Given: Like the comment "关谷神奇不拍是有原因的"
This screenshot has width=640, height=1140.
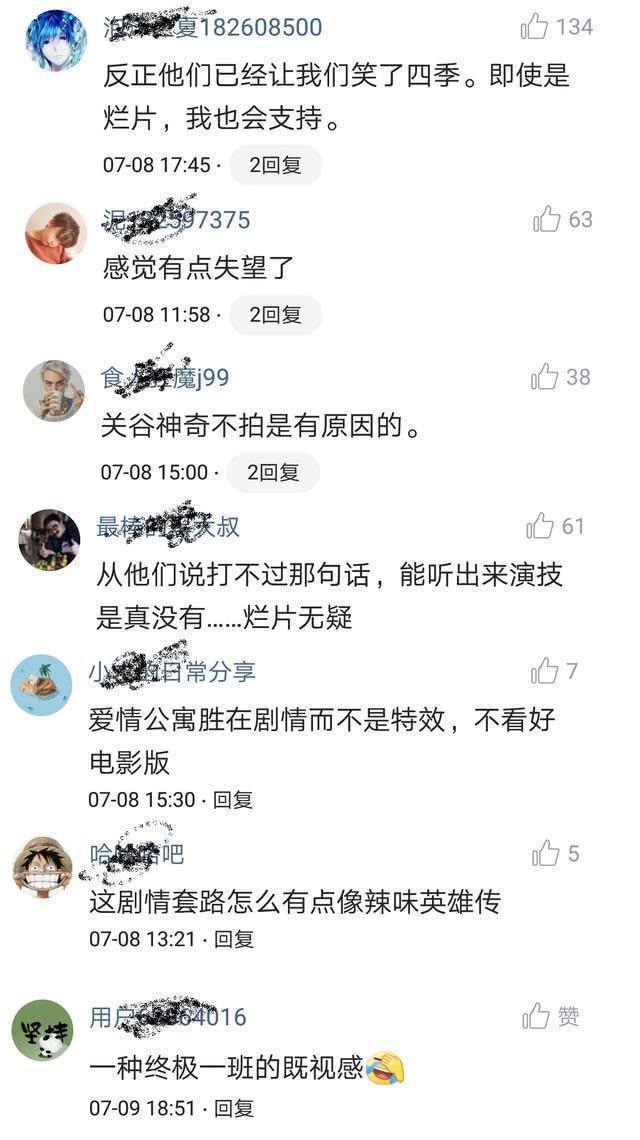Looking at the screenshot, I should (545, 377).
